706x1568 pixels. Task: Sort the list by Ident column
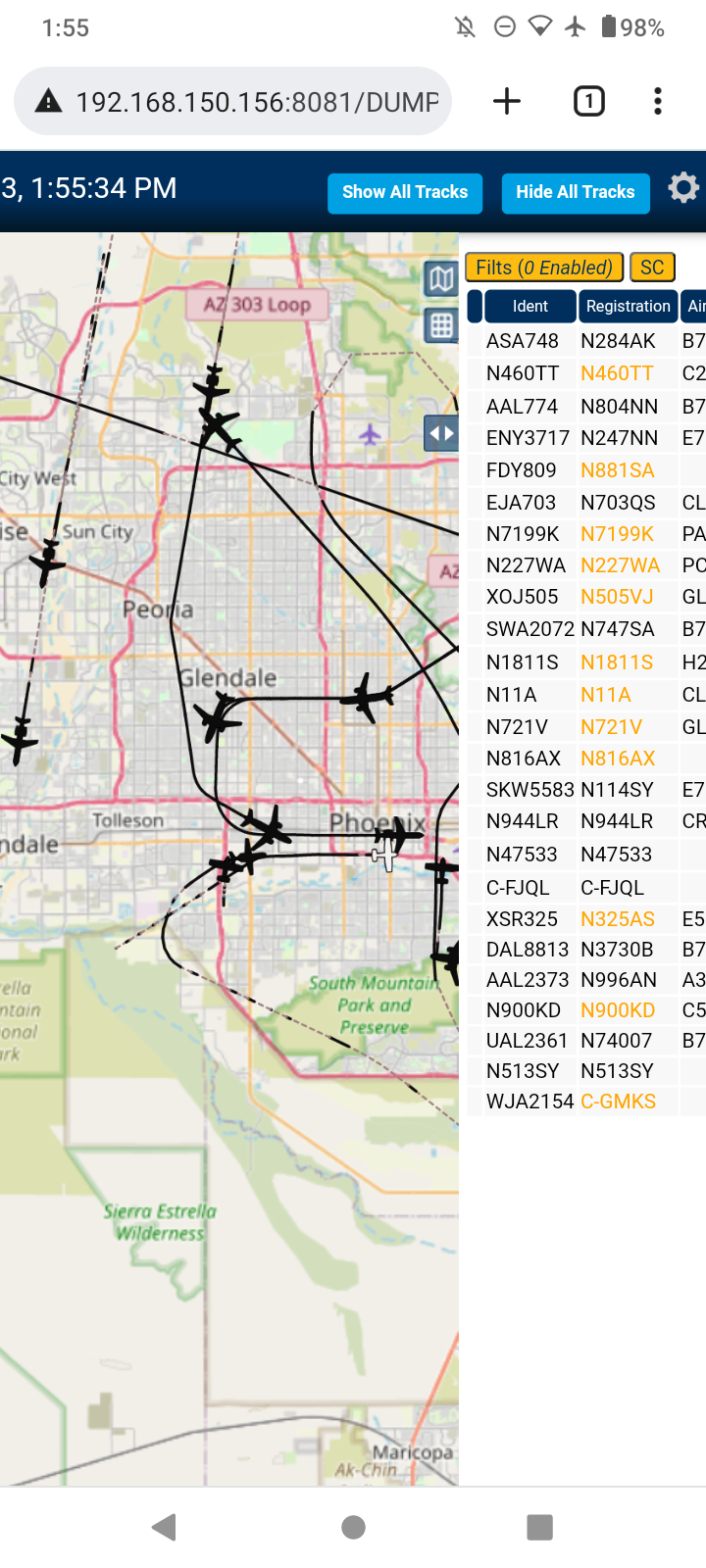529,306
